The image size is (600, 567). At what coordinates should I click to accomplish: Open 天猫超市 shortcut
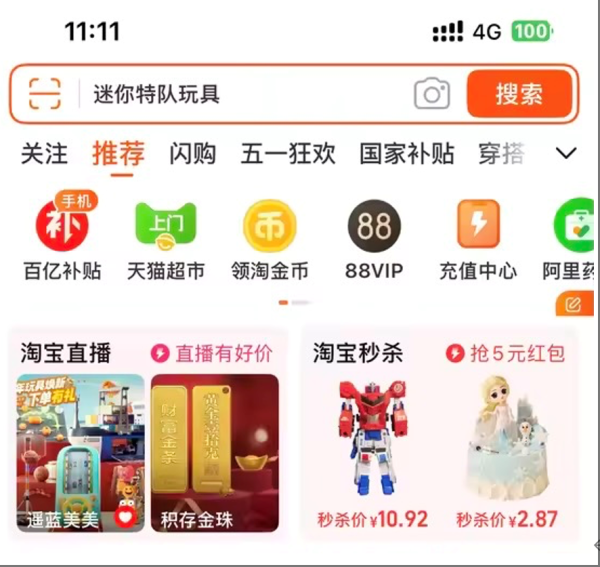(166, 238)
